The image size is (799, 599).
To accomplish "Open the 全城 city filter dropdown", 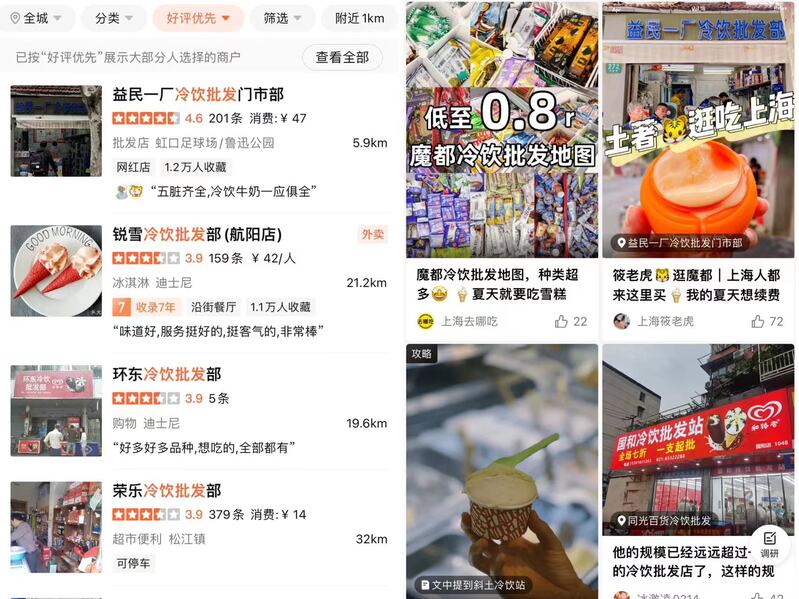I will click(39, 18).
